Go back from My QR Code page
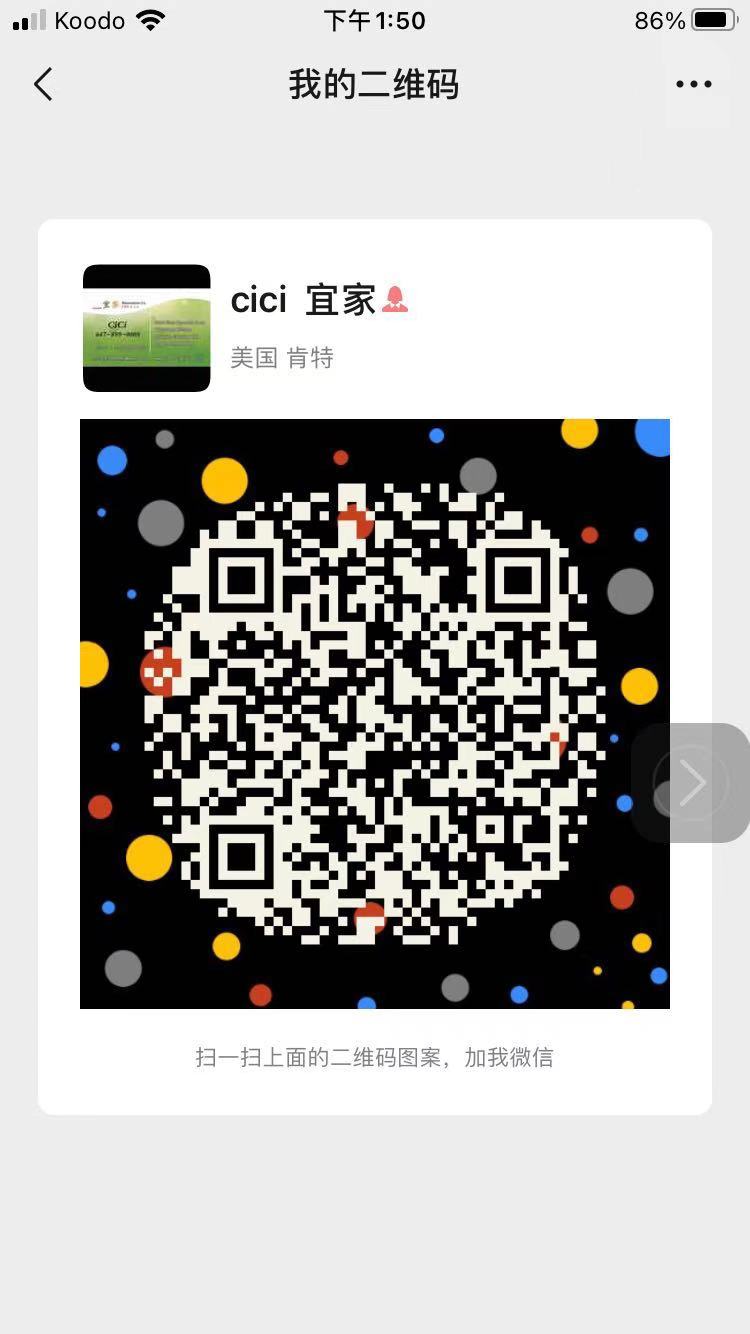Image resolution: width=750 pixels, height=1334 pixels. [43, 84]
